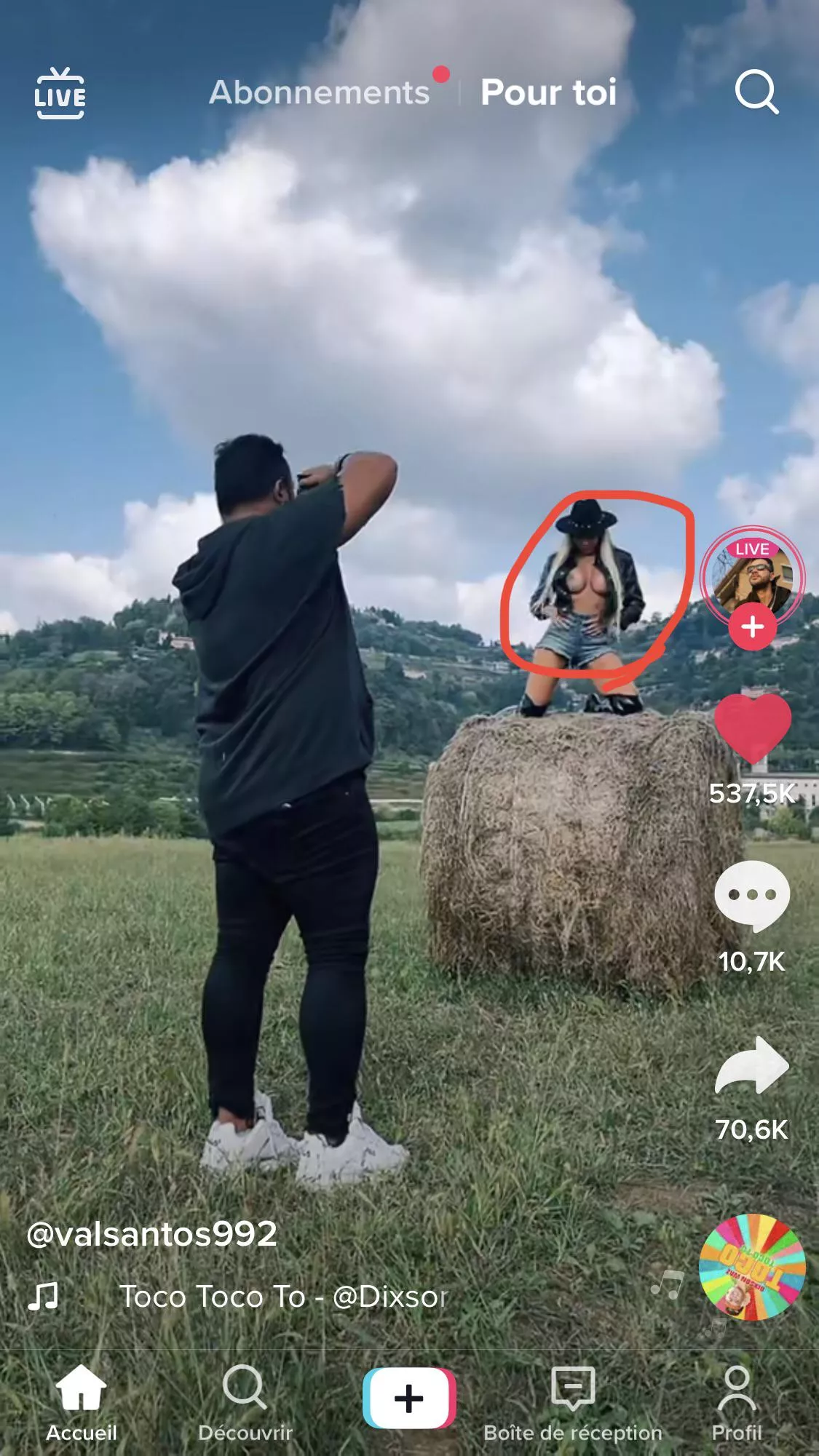Open the spinning sound disc
819x1456 pixels.
pos(753,1268)
